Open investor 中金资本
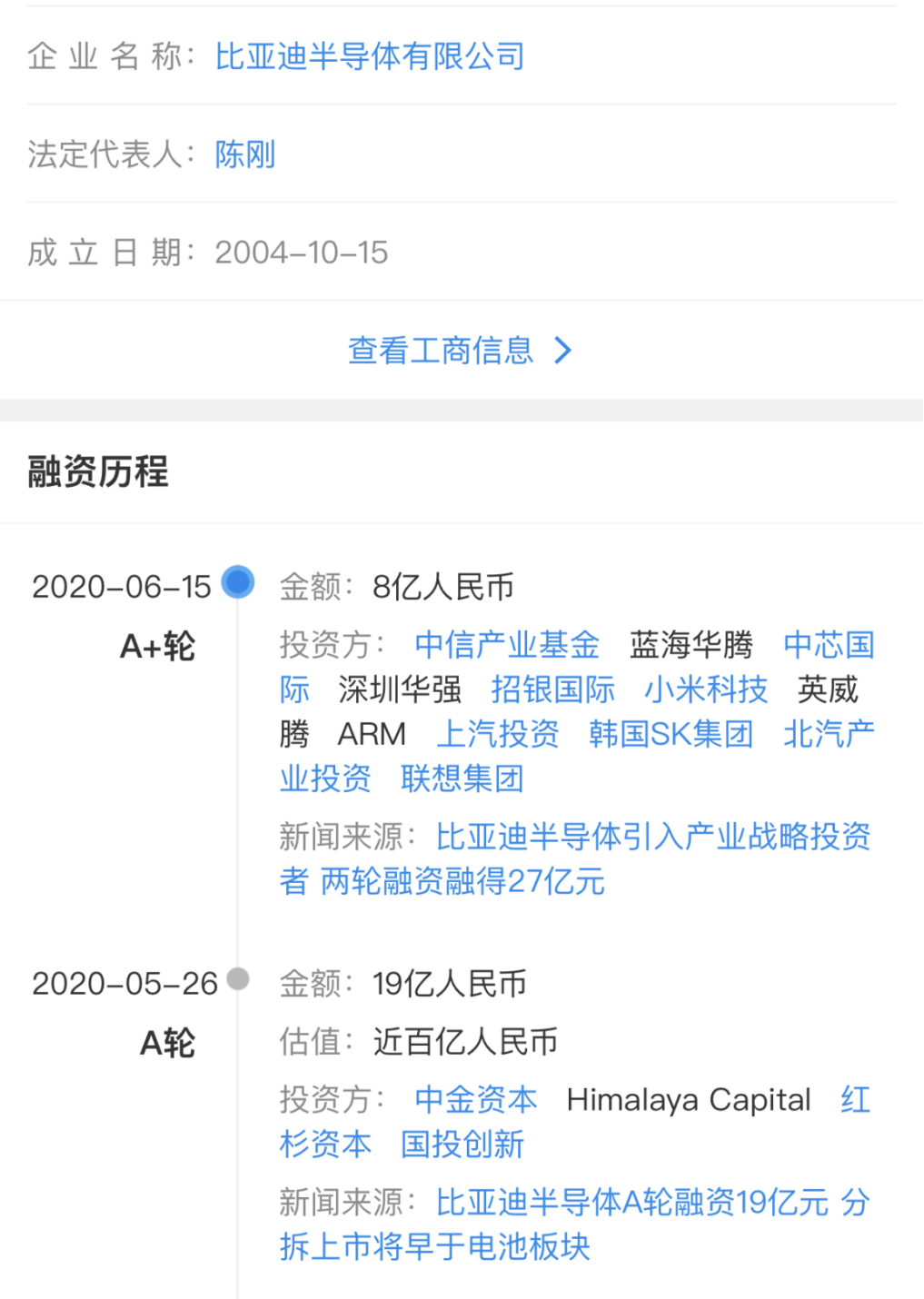Screen dimensions: 924x1299 476,1100
